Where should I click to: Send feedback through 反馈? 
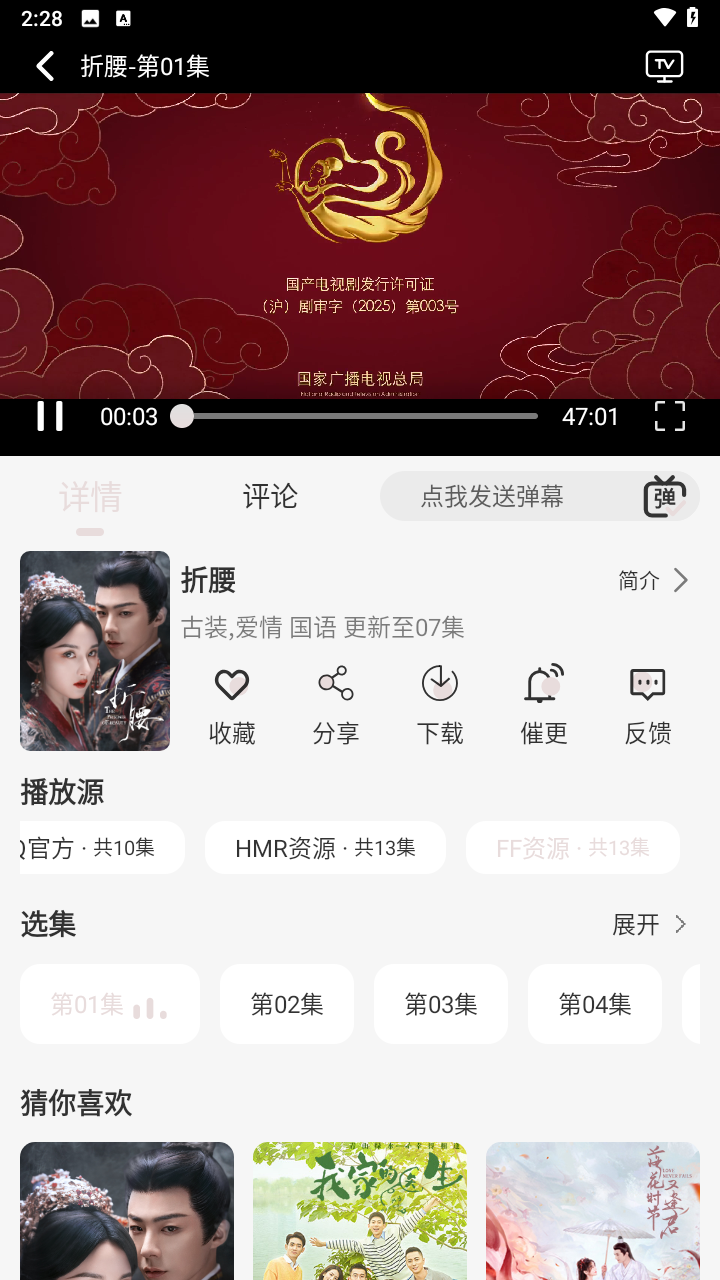[x=648, y=706]
